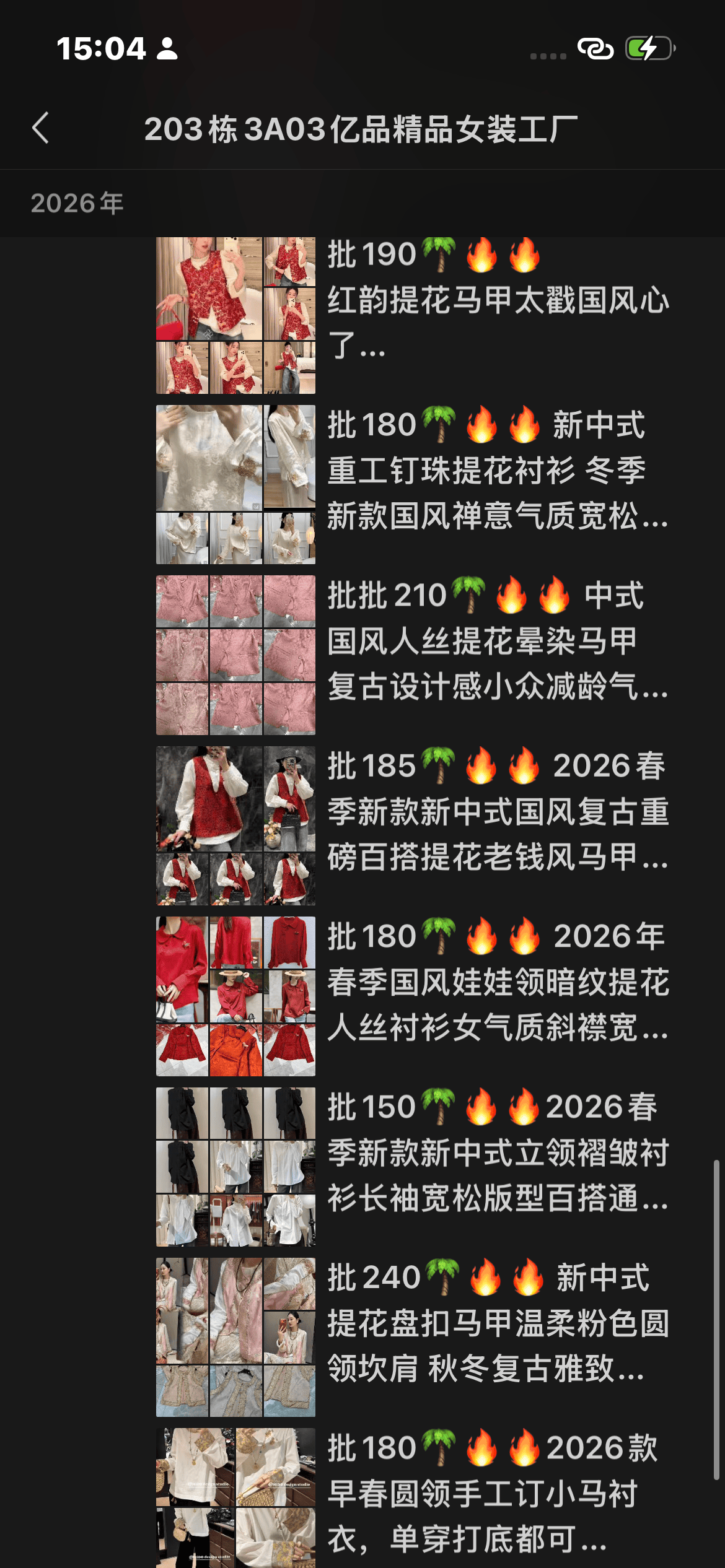Go back from the 亿品精品女装工厂 page
This screenshot has height=1568, width=725.
[x=41, y=128]
